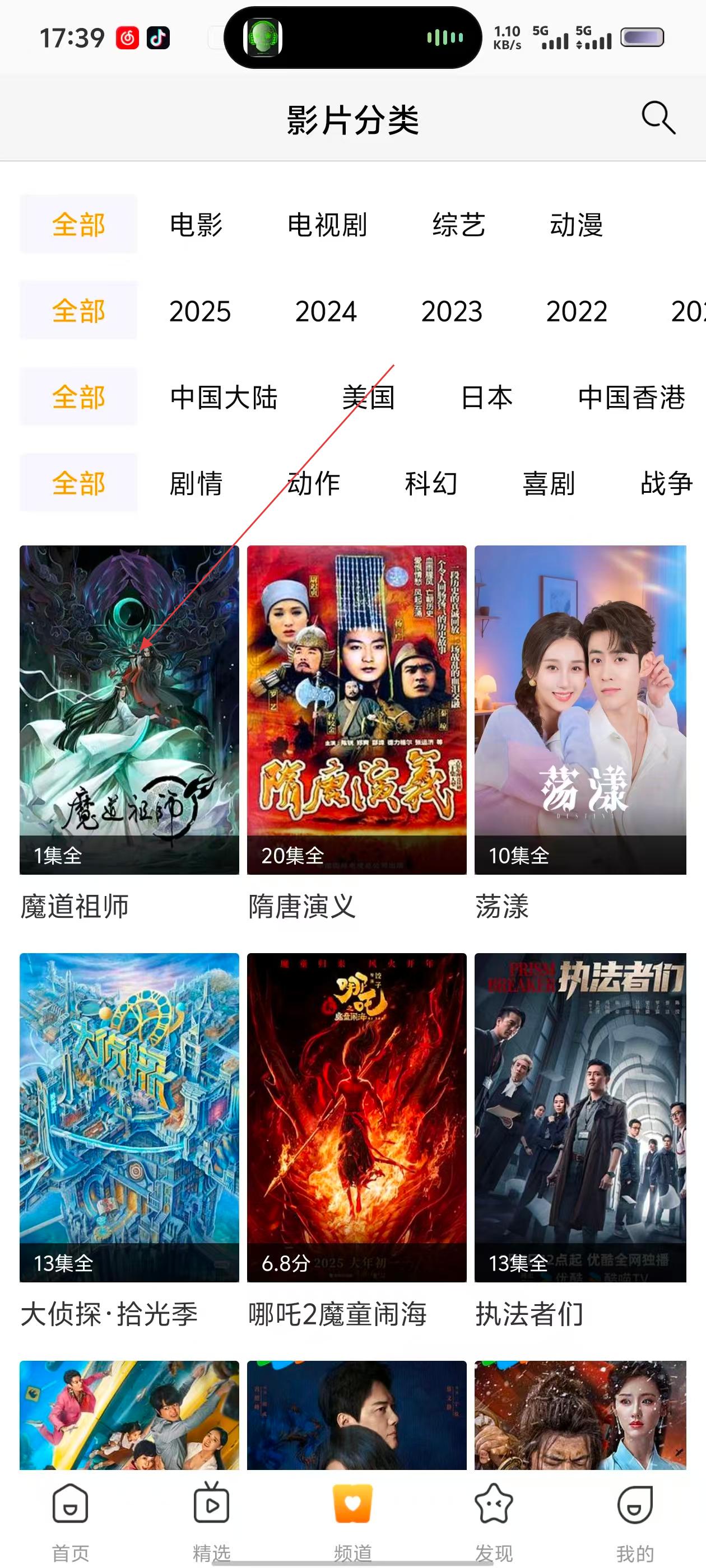Open 执法者们 show card

(580, 1118)
